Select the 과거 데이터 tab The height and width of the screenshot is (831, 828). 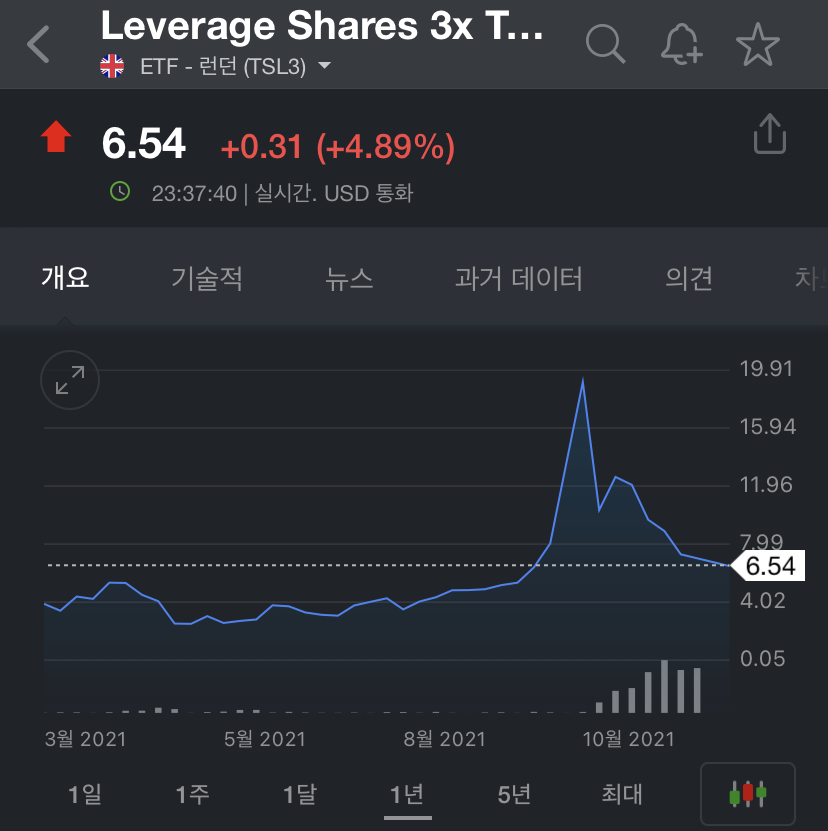(x=518, y=278)
